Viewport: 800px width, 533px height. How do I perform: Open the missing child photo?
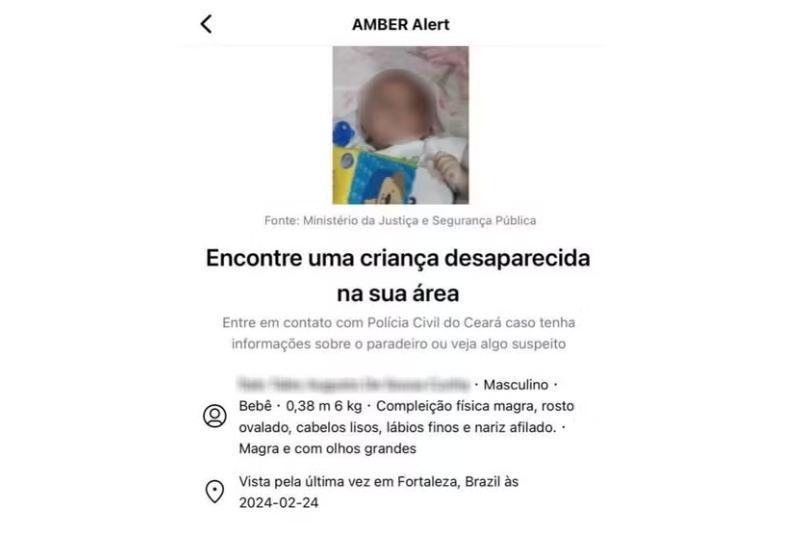400,125
